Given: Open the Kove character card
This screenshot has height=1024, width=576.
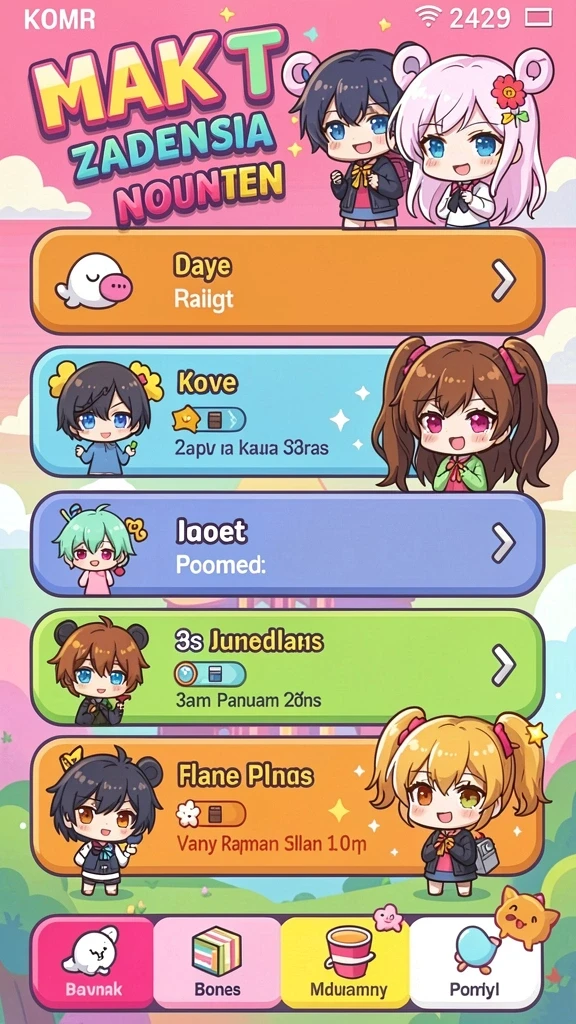Looking at the screenshot, I should click(x=287, y=411).
